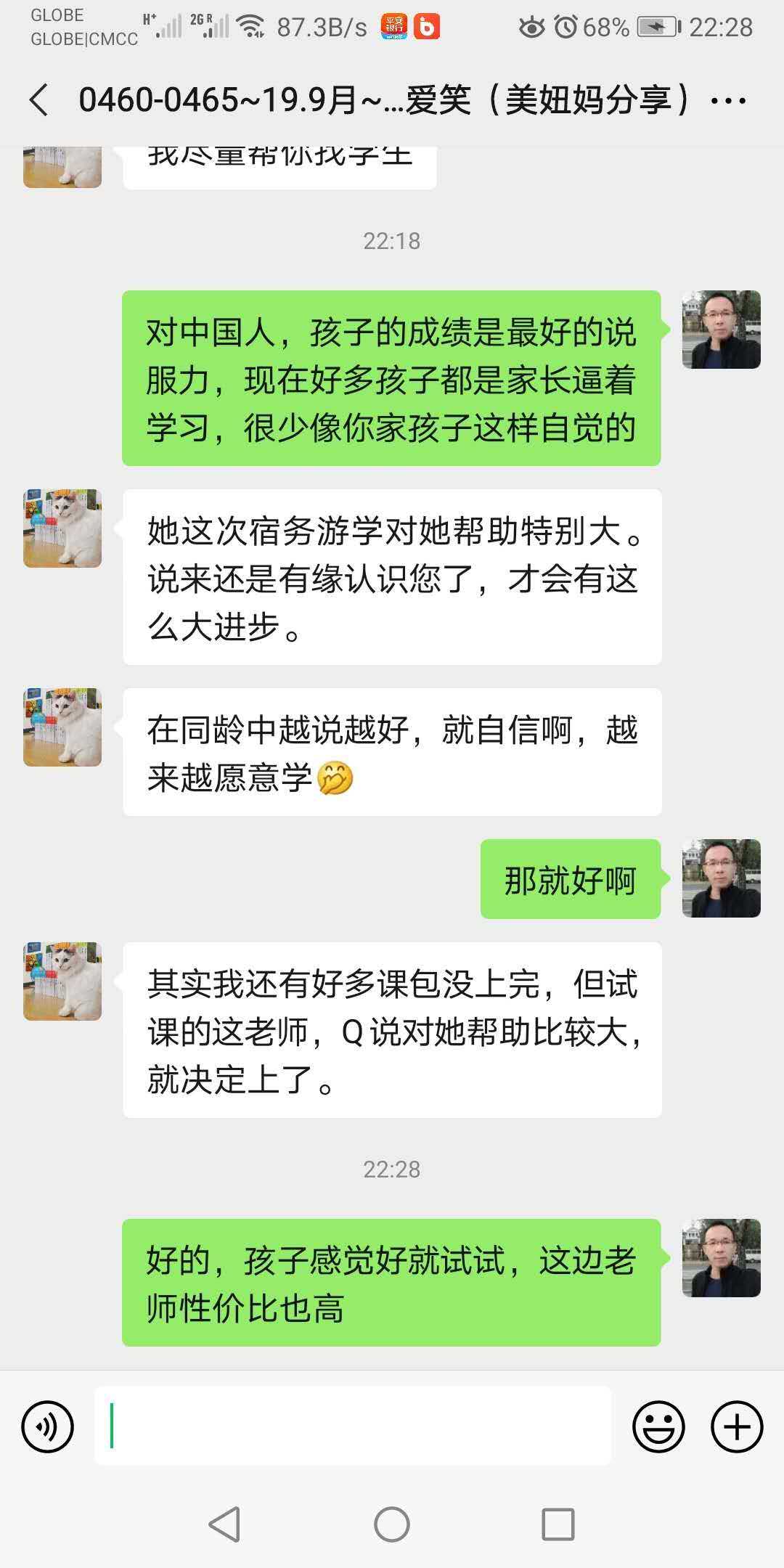Tap system back navigation button
This screenshot has width=784, height=1568.
tap(225, 1524)
